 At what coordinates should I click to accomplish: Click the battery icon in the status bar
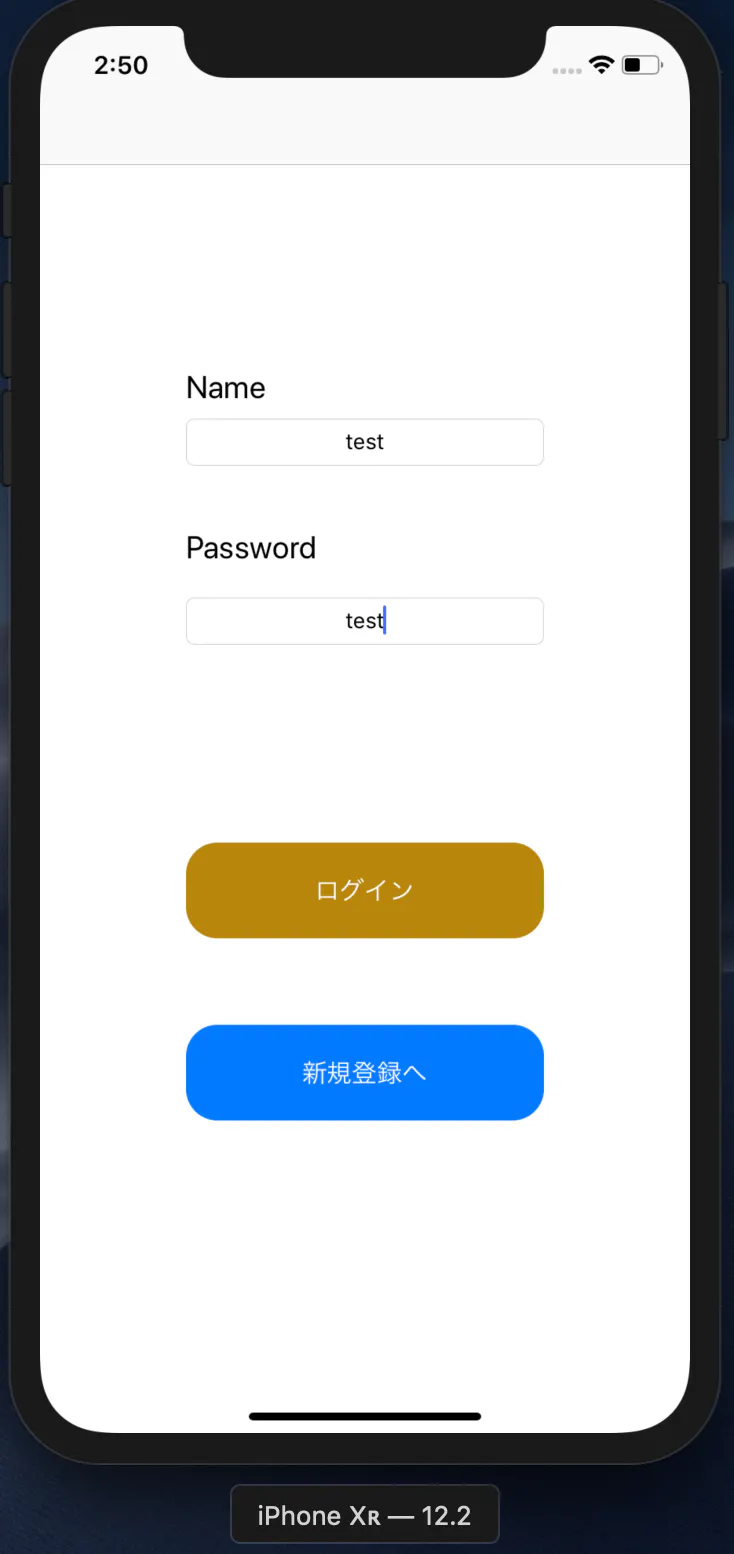click(638, 64)
